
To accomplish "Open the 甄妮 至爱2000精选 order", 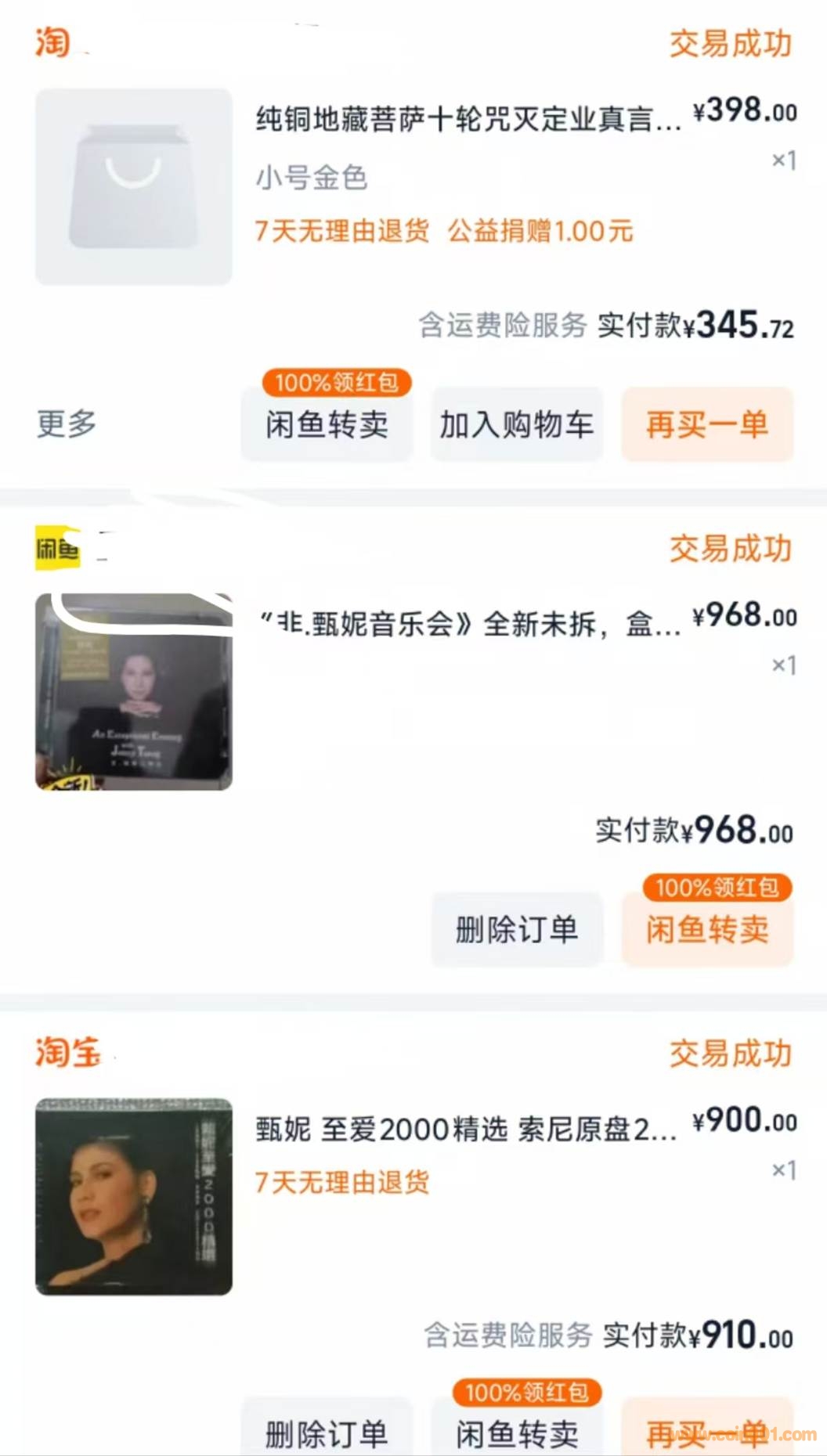I will pyautogui.click(x=466, y=1130).
